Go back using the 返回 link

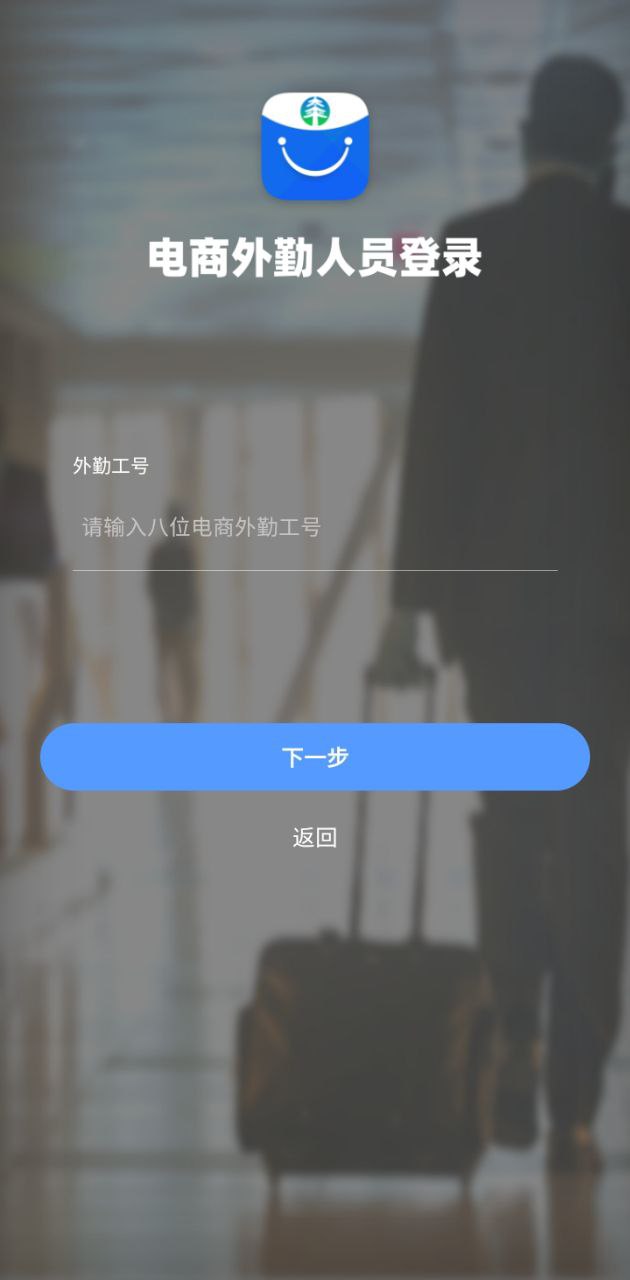click(x=314, y=838)
